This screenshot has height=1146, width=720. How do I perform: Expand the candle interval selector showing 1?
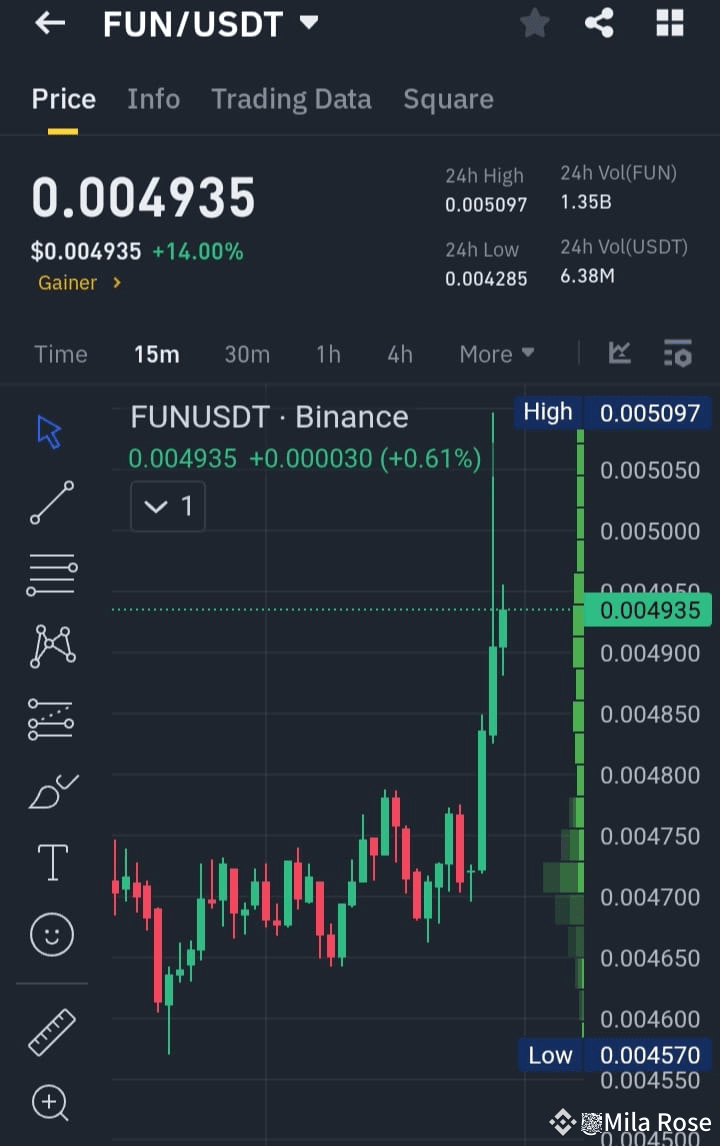point(167,506)
